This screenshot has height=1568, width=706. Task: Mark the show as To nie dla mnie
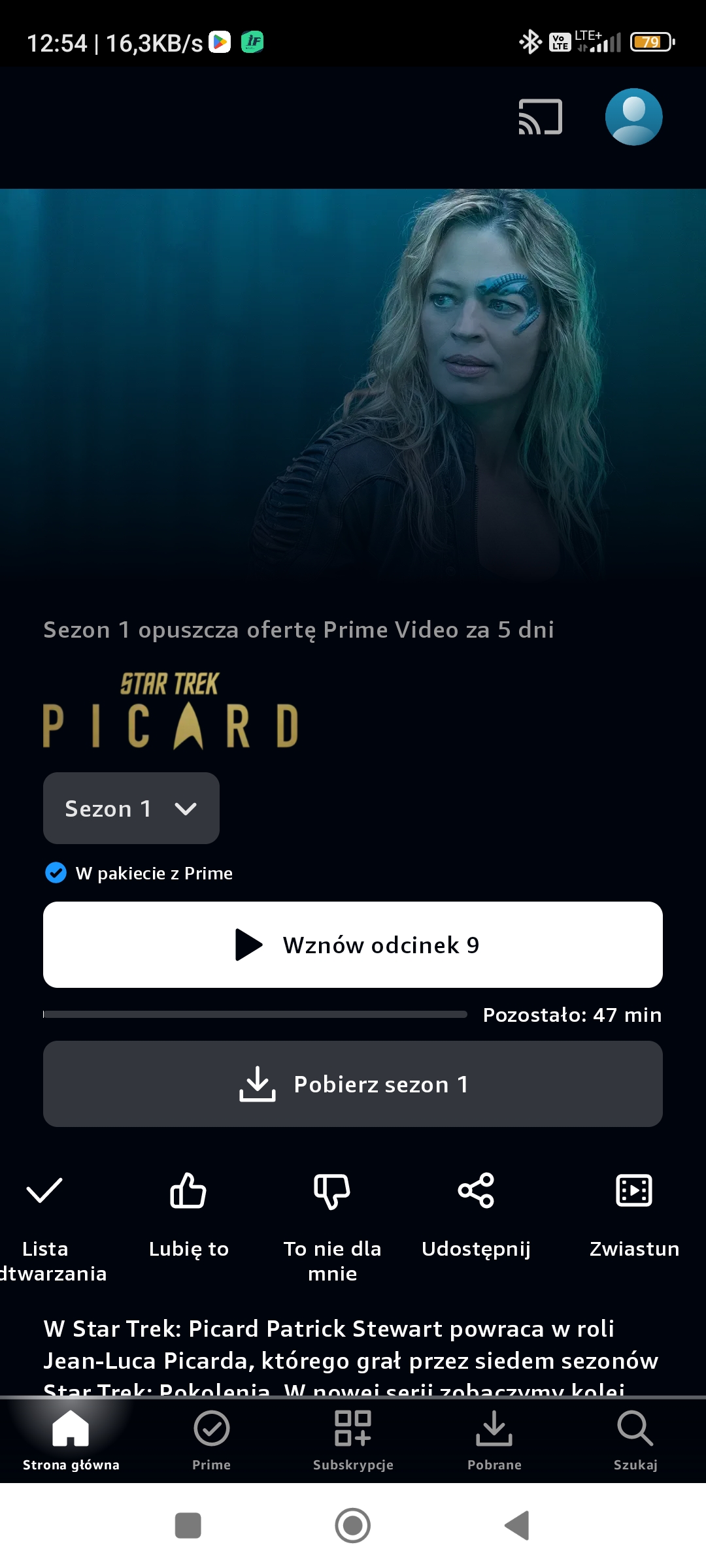click(332, 1192)
